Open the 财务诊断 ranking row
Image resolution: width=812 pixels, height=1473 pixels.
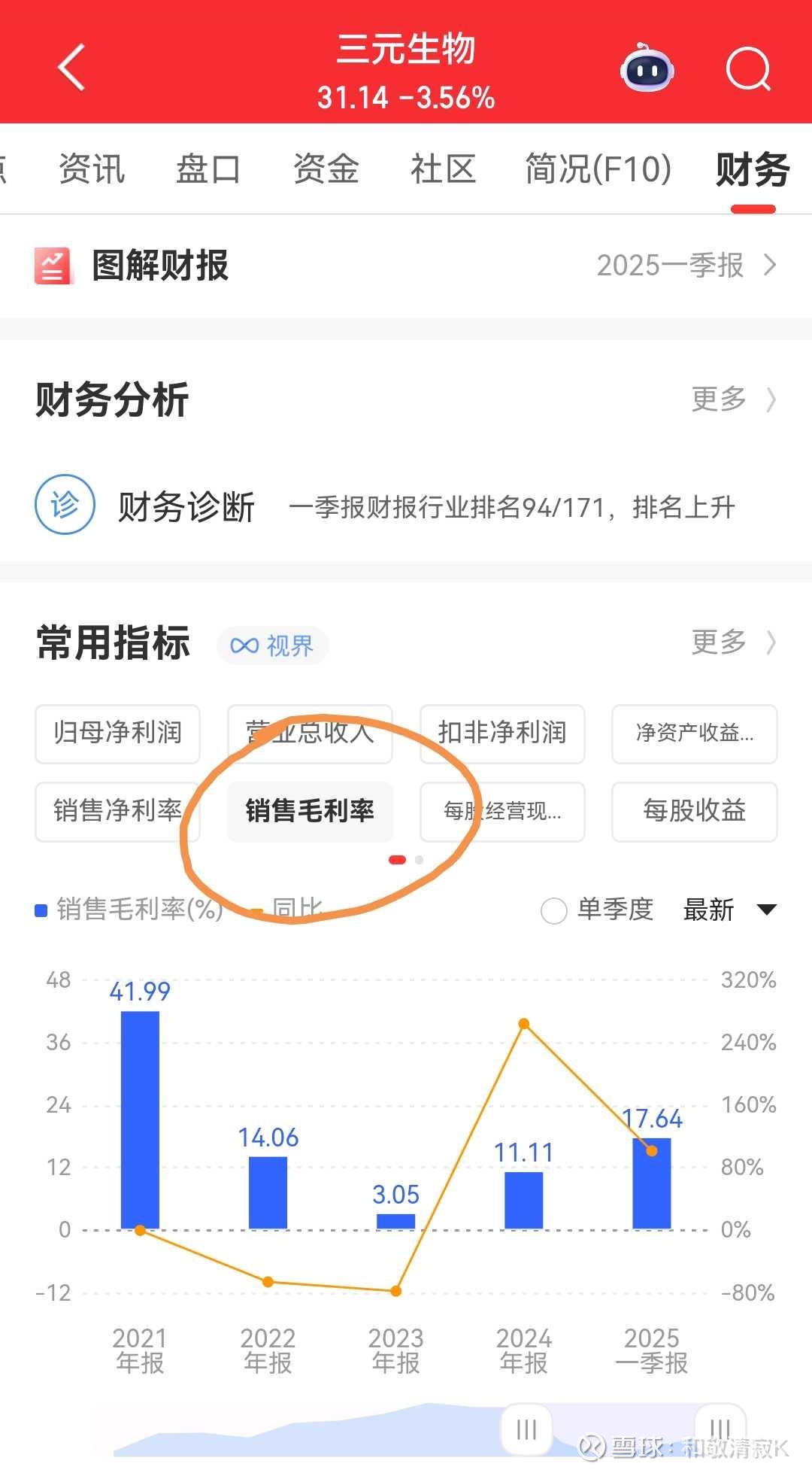(406, 506)
